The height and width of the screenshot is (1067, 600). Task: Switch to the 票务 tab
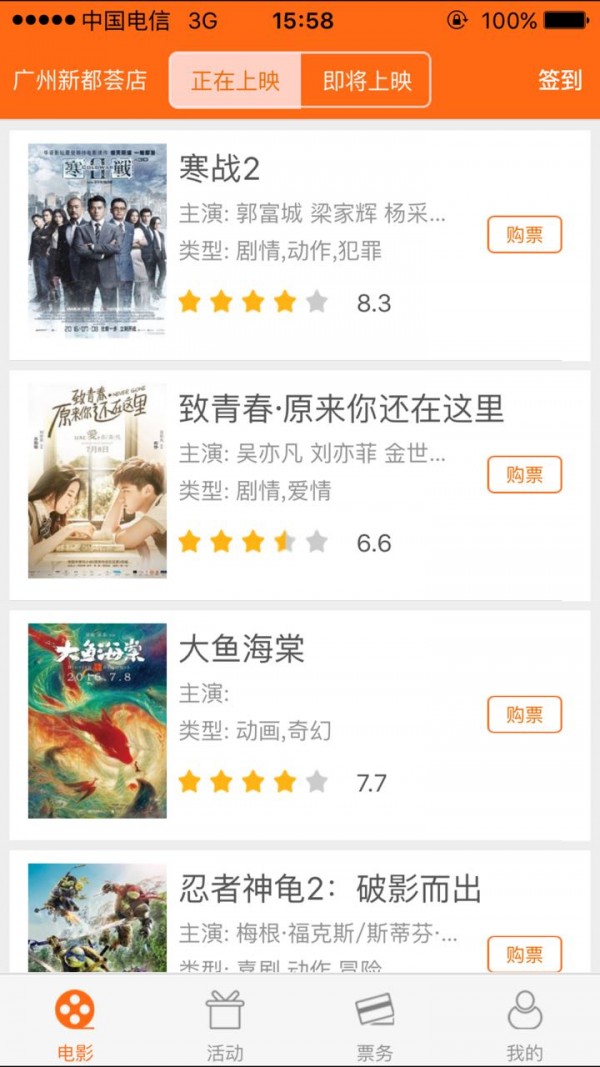click(375, 1024)
